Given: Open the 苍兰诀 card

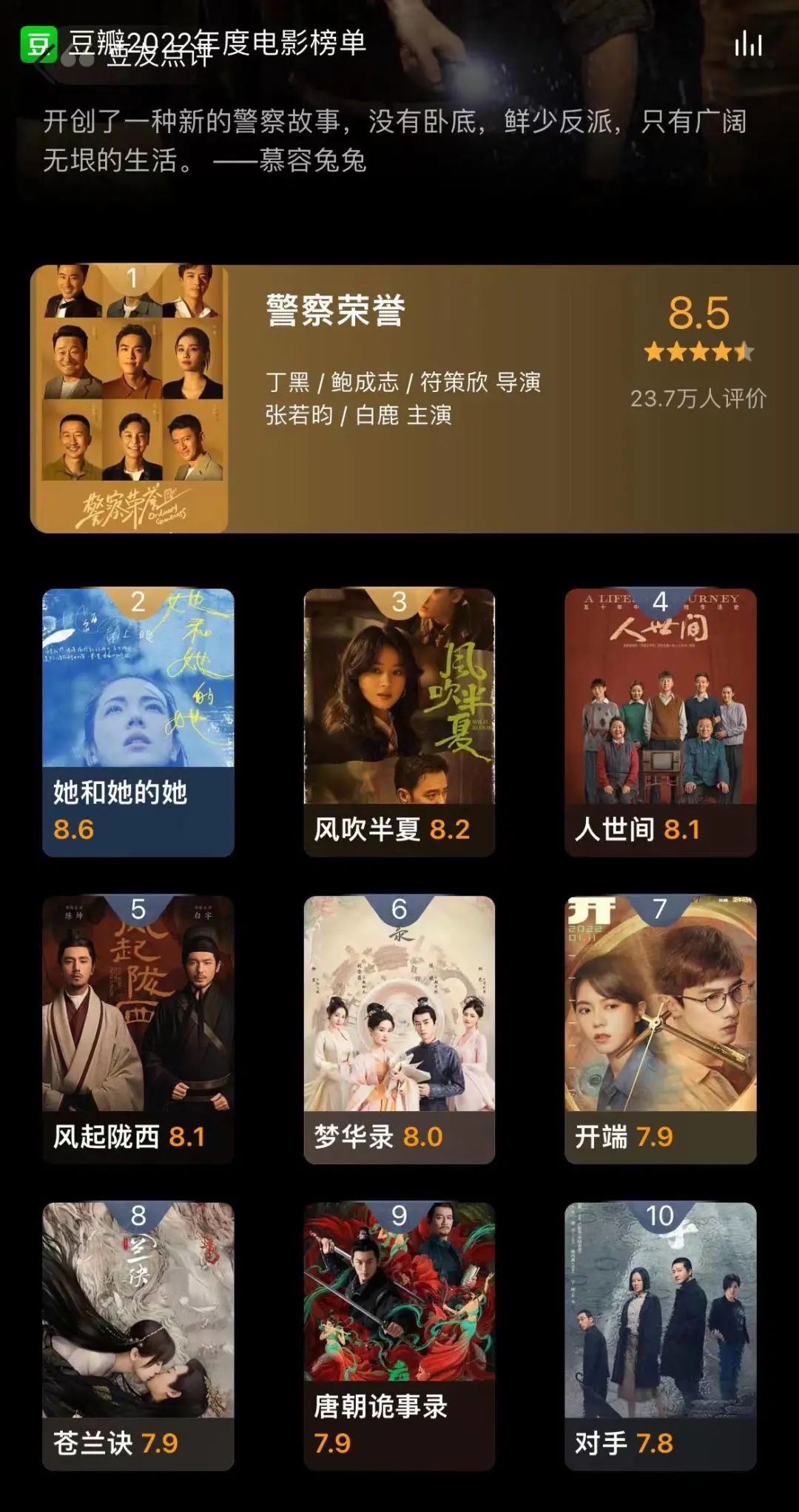Looking at the screenshot, I should tap(138, 1336).
